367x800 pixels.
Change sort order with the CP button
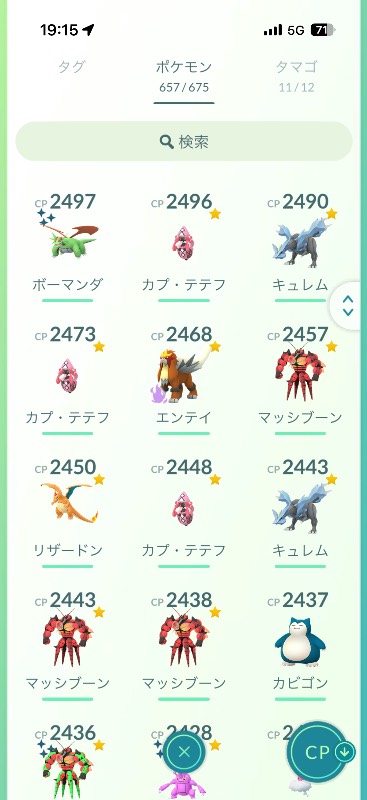point(321,753)
